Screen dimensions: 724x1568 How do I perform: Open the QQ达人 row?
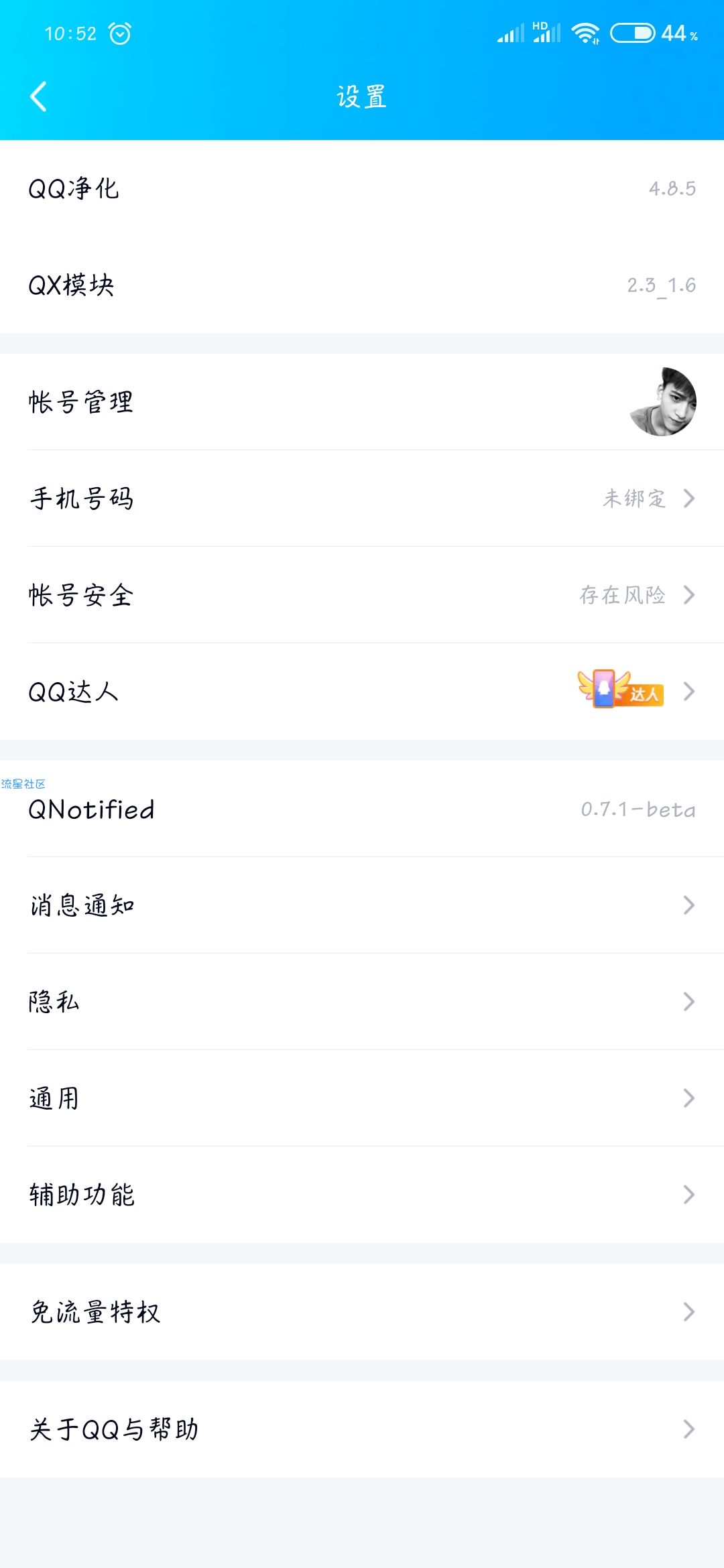(362, 692)
